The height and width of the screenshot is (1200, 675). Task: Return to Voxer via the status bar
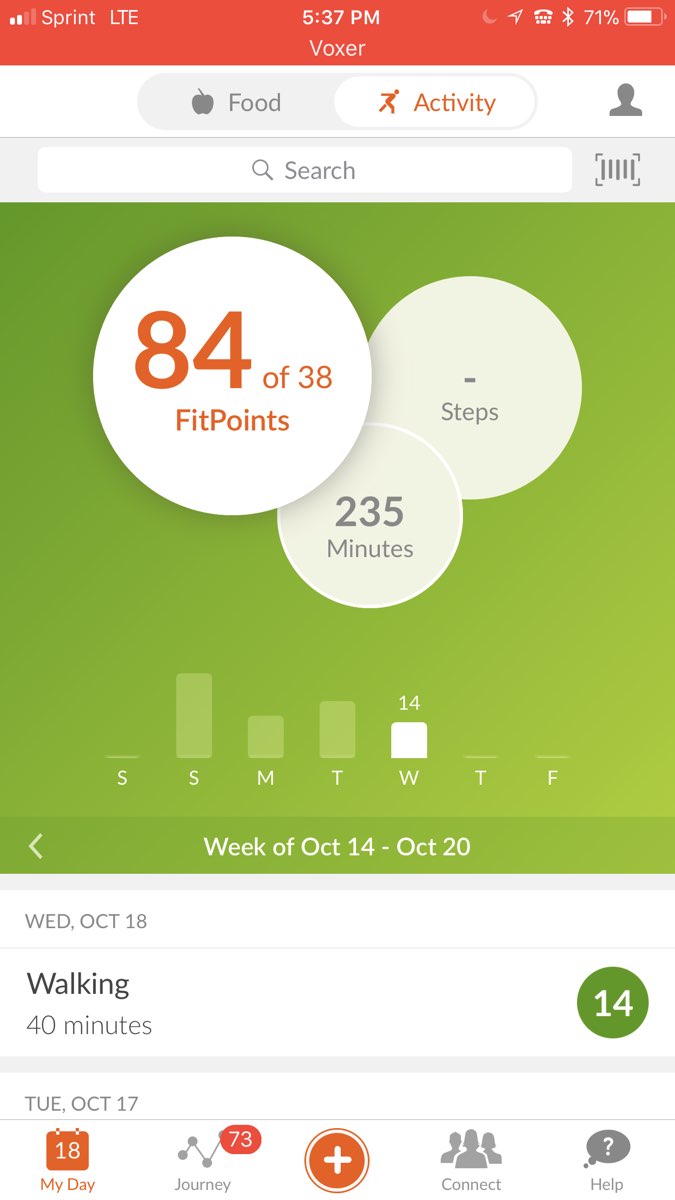click(337, 48)
